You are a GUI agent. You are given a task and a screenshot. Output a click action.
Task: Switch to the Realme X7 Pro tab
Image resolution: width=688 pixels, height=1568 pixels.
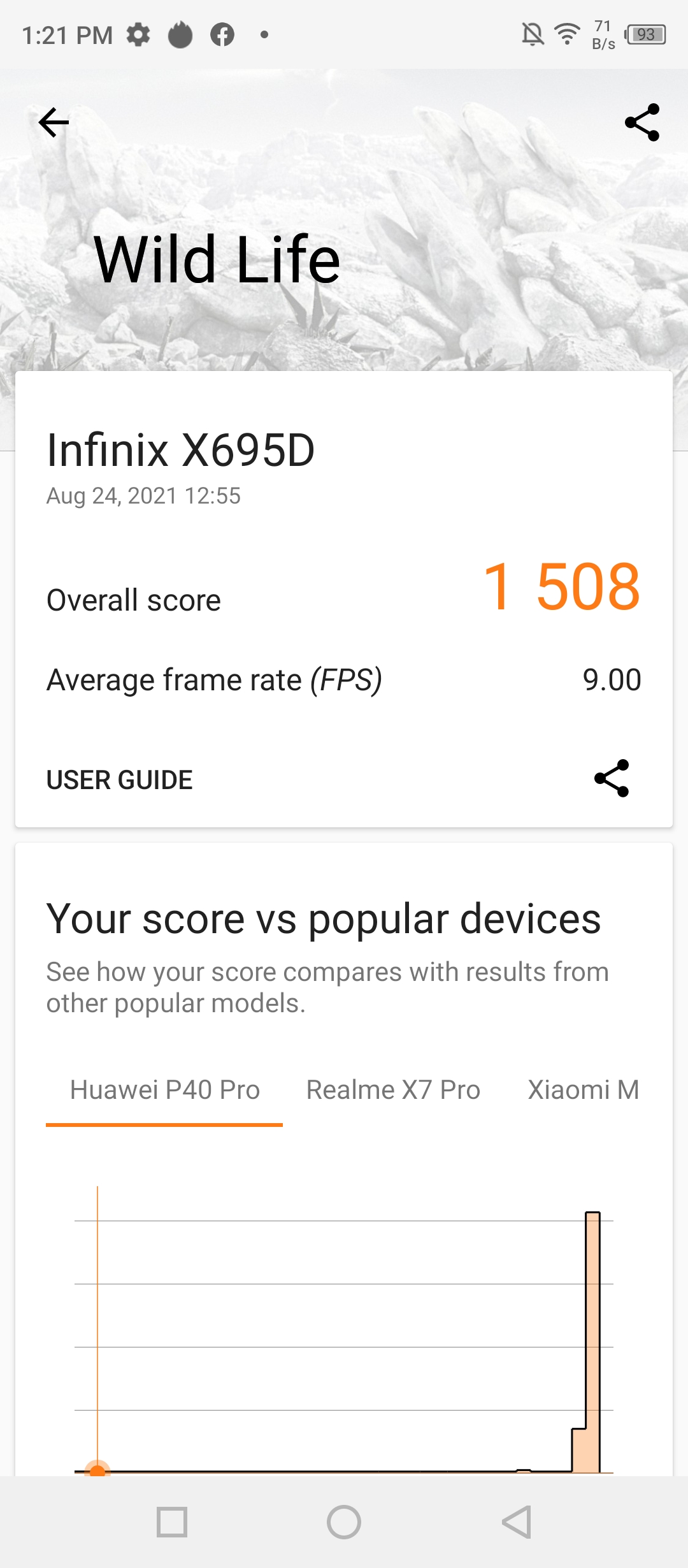(x=393, y=1090)
